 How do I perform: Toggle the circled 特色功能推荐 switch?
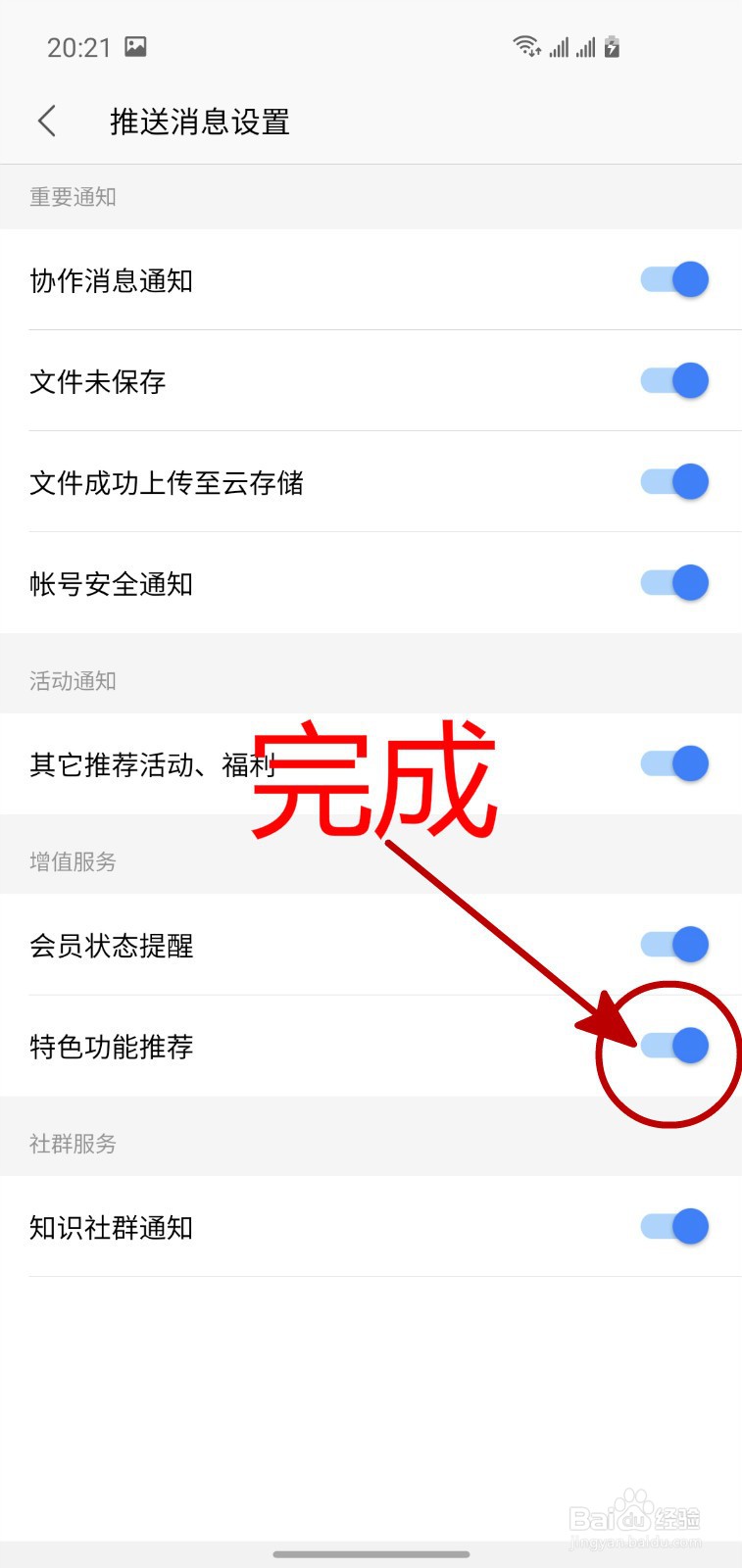pyautogui.click(x=673, y=1046)
